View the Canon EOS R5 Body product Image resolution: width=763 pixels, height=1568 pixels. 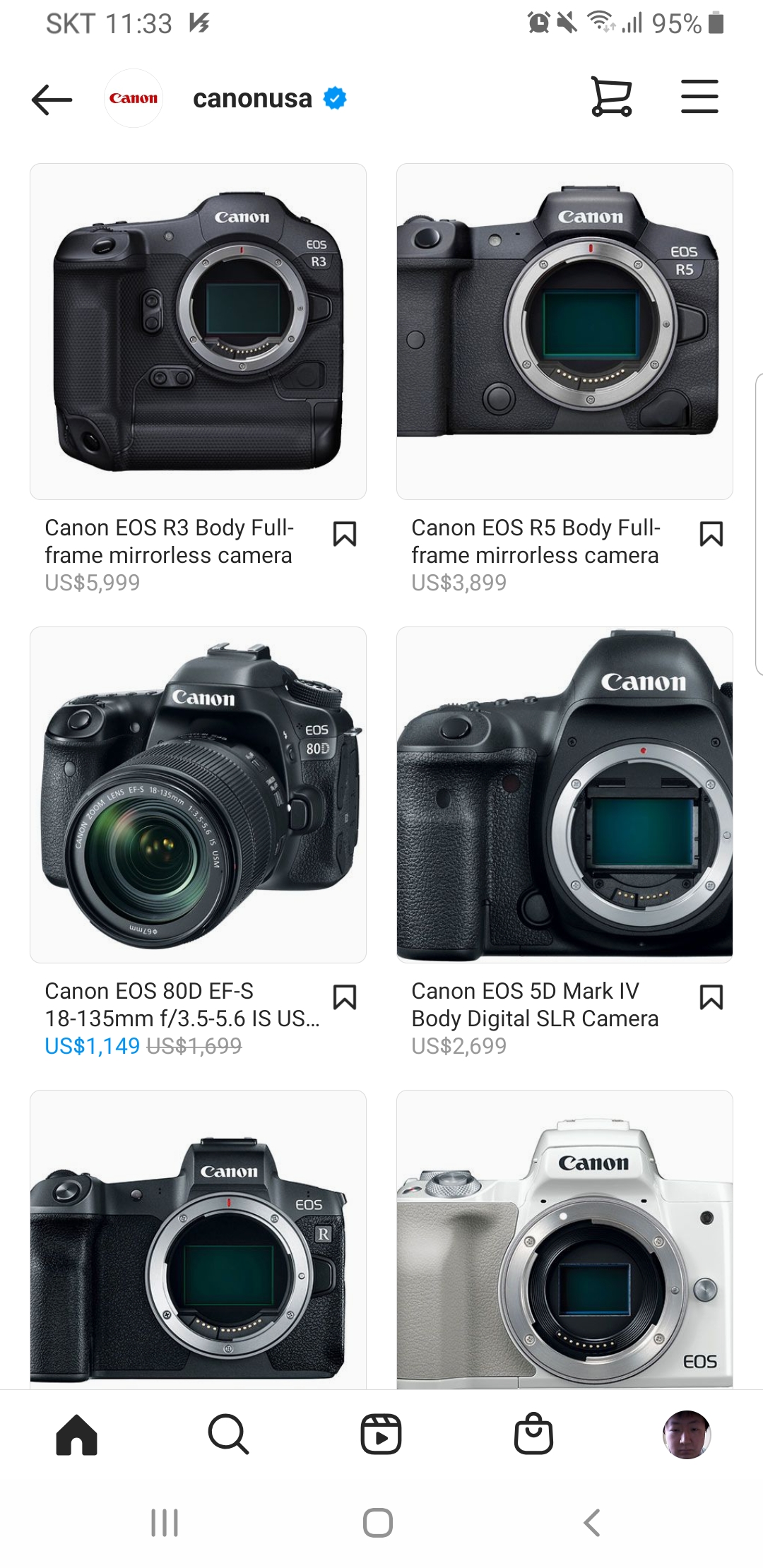(x=564, y=332)
